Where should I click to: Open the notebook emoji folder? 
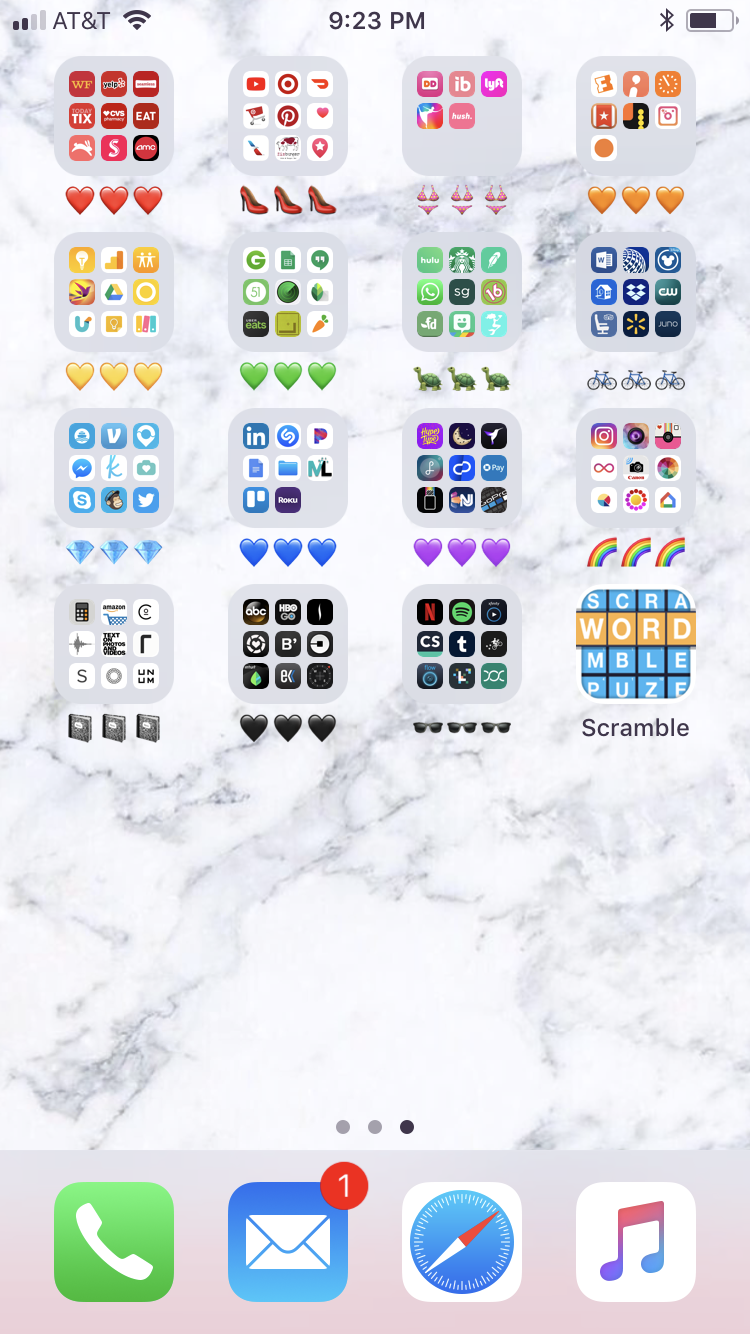(114, 644)
